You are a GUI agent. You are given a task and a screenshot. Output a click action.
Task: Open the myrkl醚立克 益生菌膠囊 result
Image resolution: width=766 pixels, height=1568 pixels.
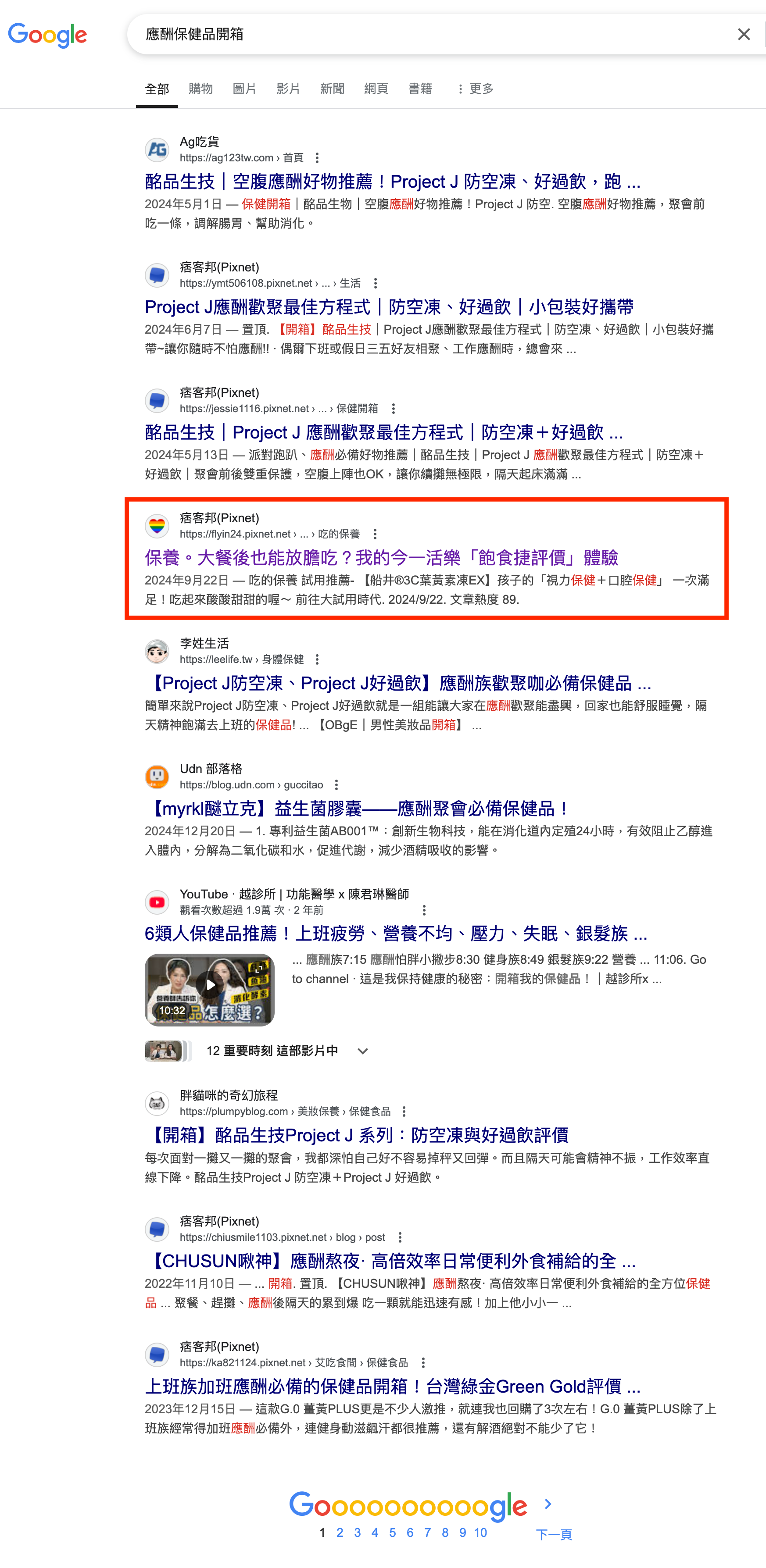[x=358, y=809]
